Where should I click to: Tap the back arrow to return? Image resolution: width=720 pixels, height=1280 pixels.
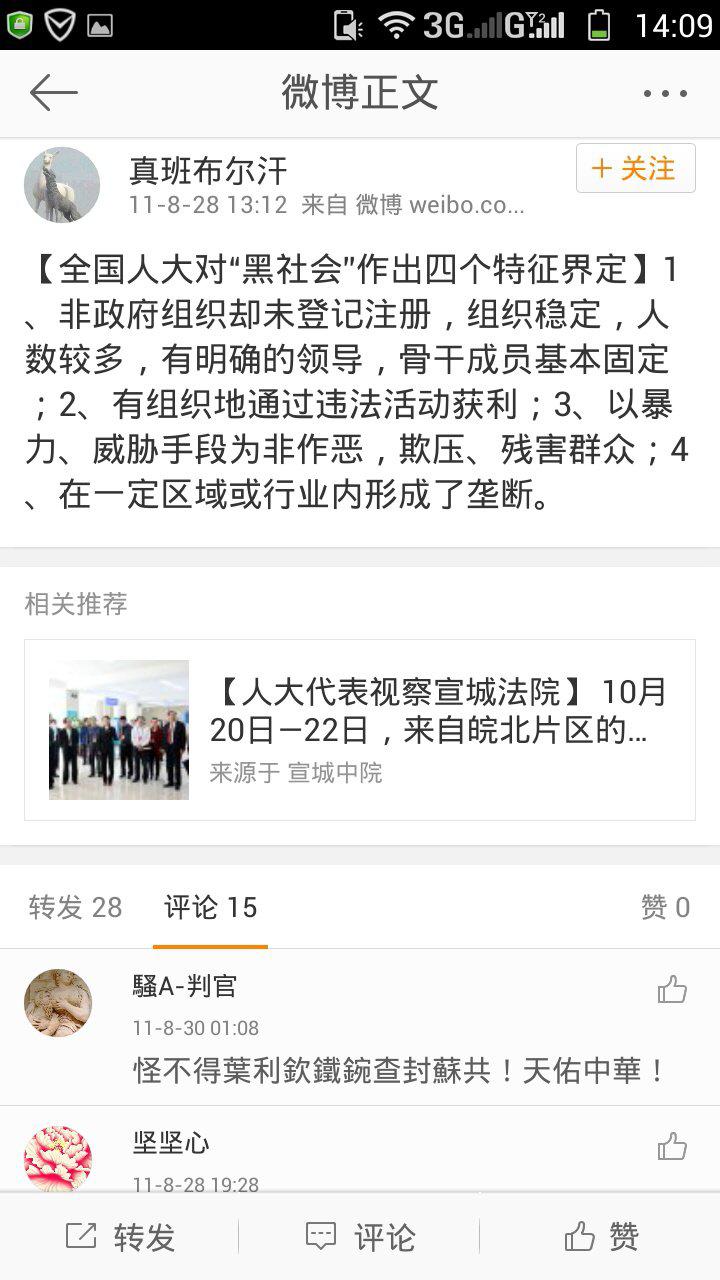tap(55, 93)
